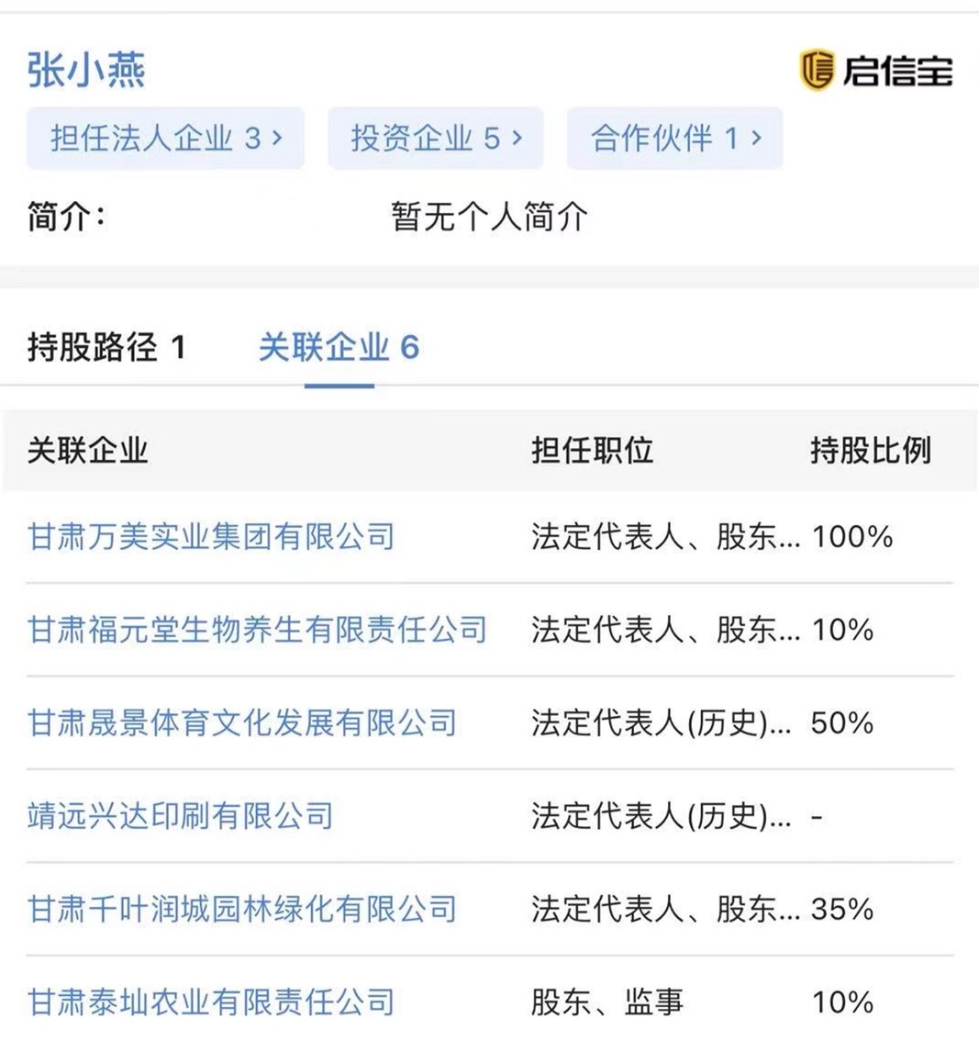Click the 持股比例 column header
Screen dimensions: 979x1052
[871, 452]
